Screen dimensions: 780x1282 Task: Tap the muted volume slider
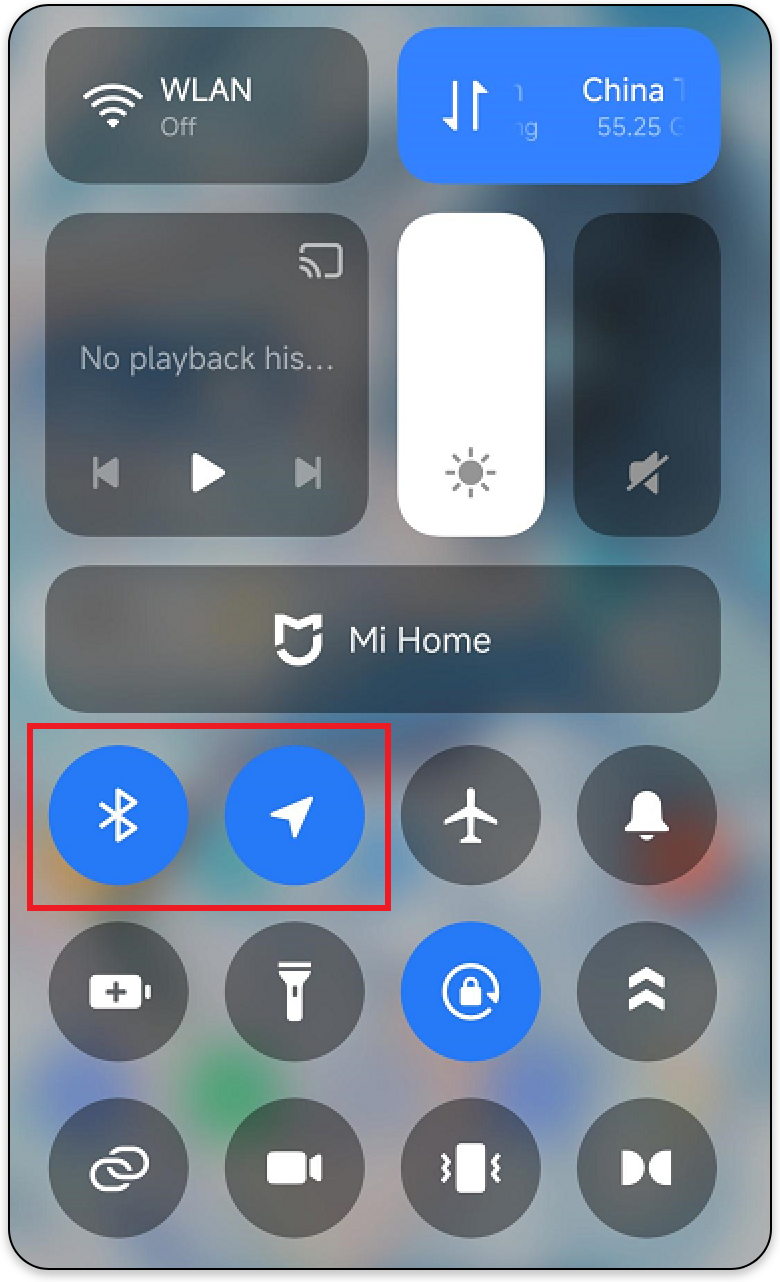(647, 375)
